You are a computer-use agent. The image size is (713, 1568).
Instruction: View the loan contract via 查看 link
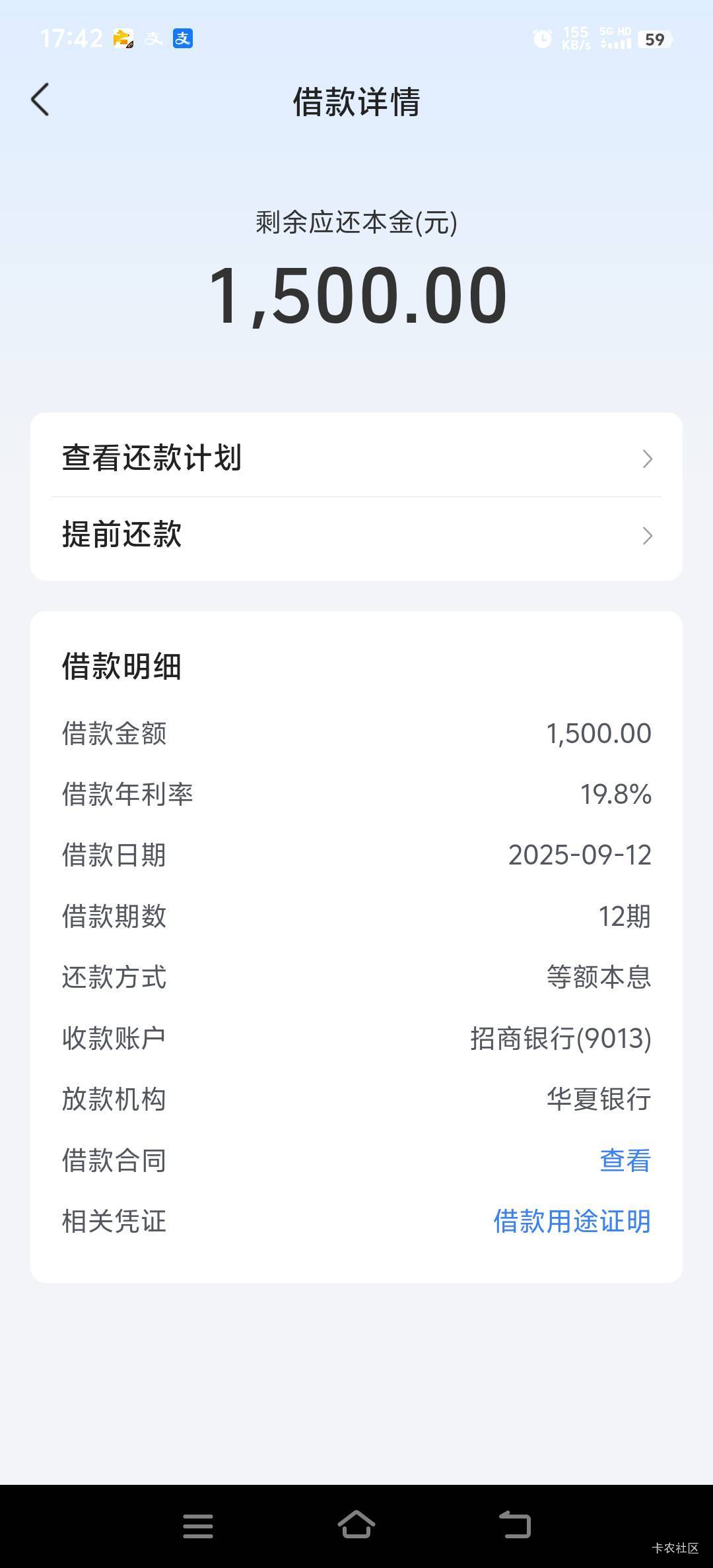(x=625, y=1160)
